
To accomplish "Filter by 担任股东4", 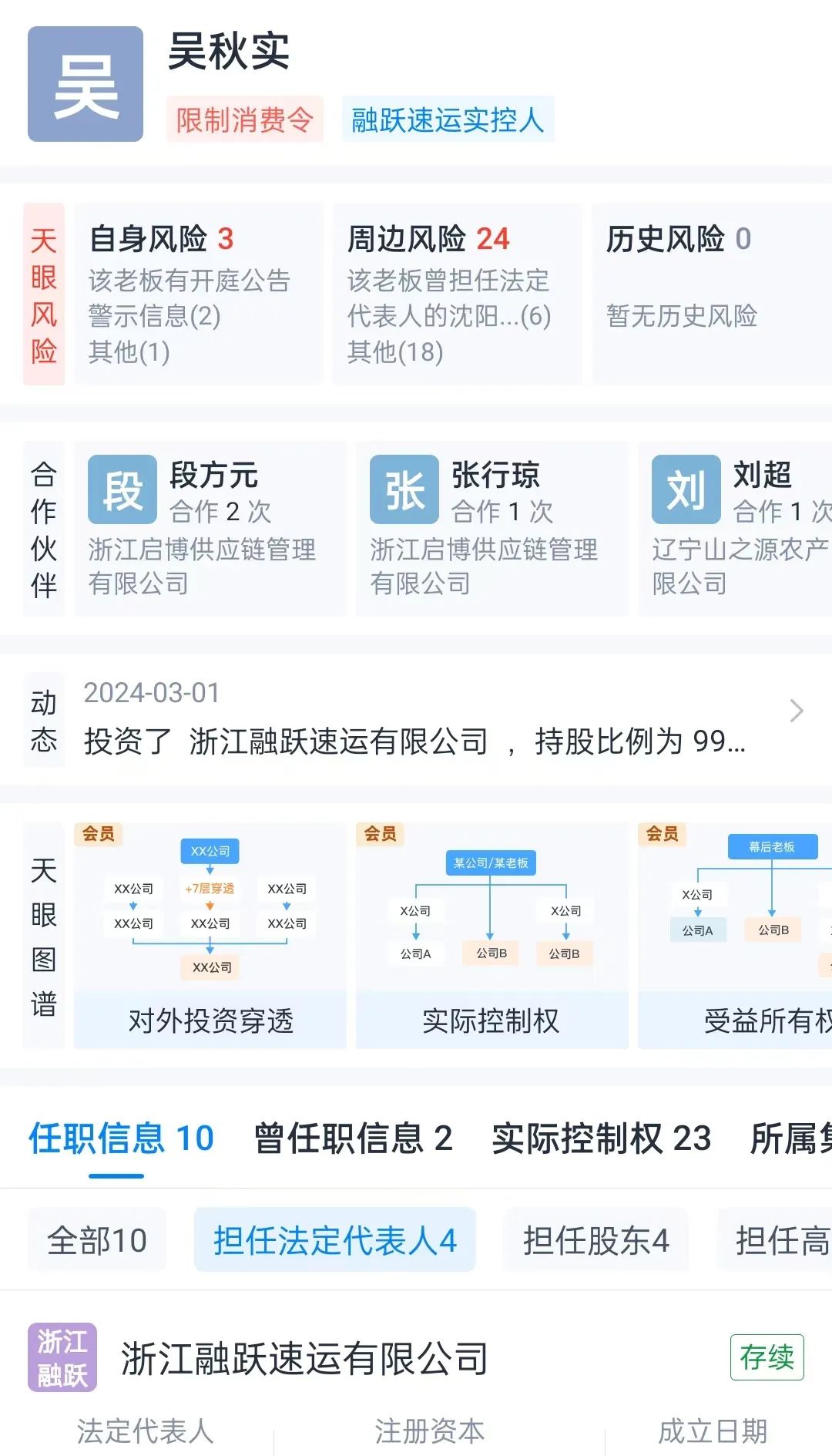I will click(x=595, y=1239).
